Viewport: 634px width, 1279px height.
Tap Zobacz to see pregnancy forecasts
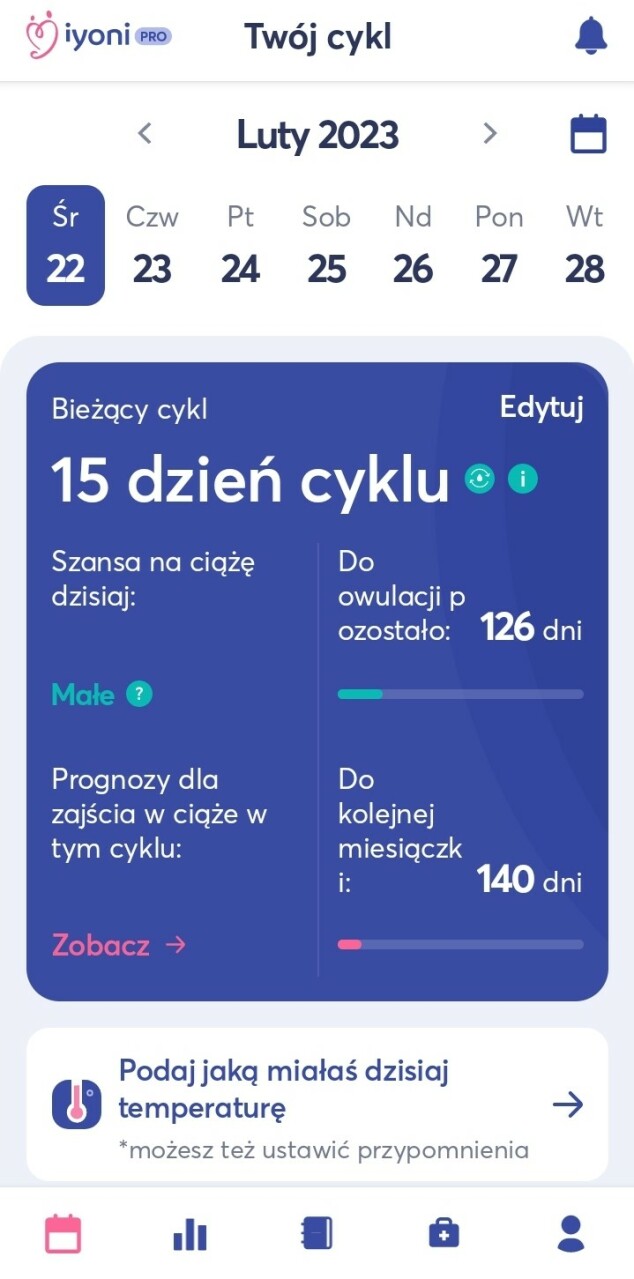pyautogui.click(x=118, y=945)
